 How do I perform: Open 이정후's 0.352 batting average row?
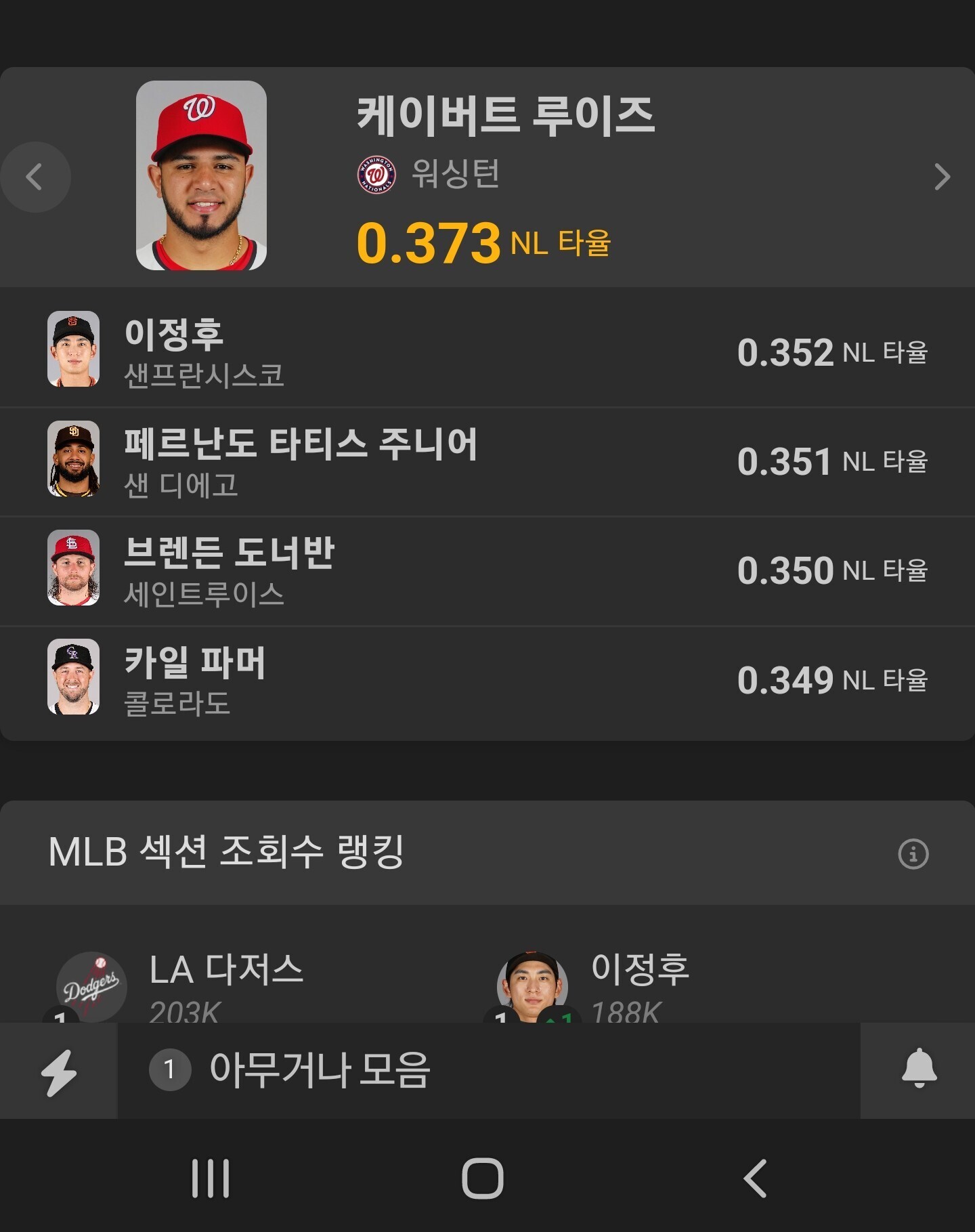coord(487,352)
